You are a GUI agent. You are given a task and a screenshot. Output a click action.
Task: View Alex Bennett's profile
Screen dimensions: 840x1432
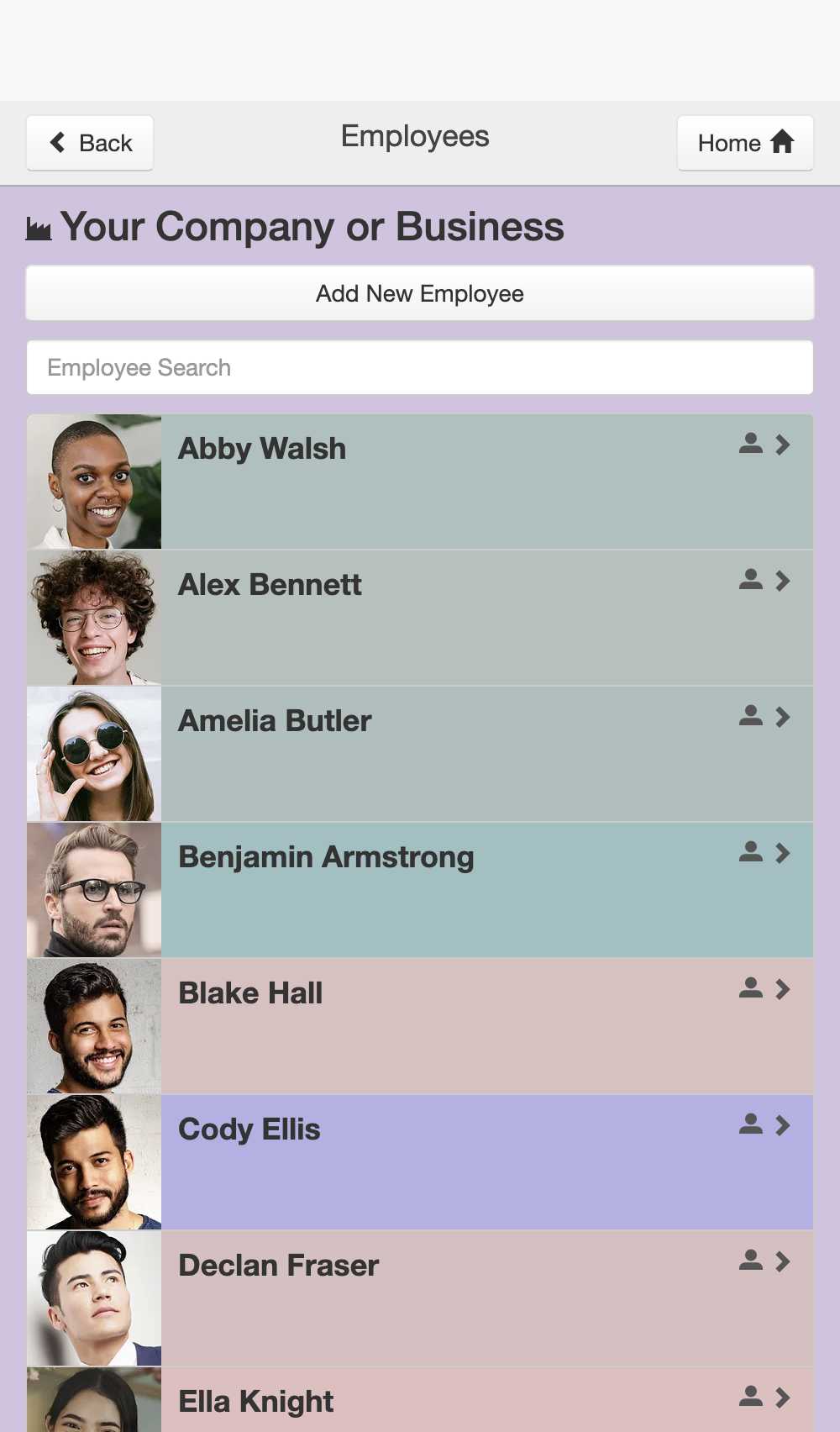click(420, 618)
